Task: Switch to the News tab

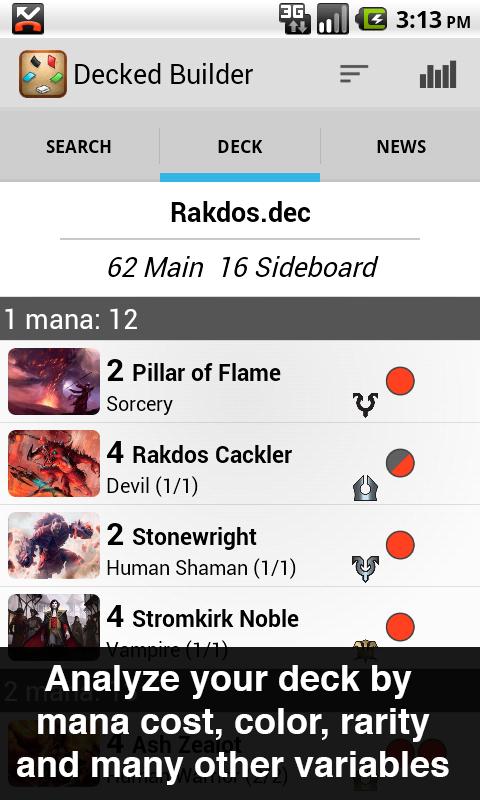Action: pos(401,147)
